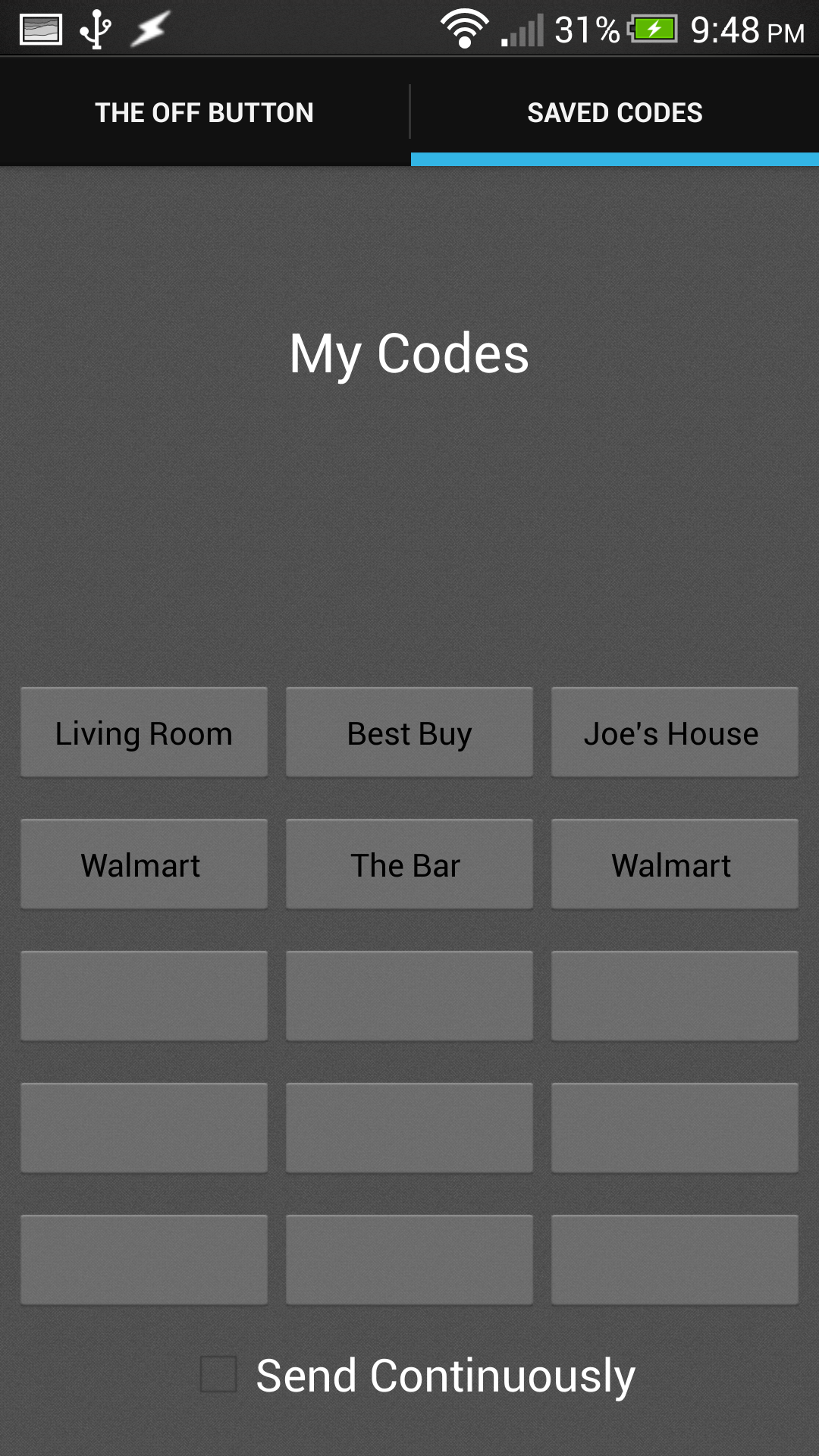
Task: Switch to THE OFF BUTTON tab
Action: 205,111
